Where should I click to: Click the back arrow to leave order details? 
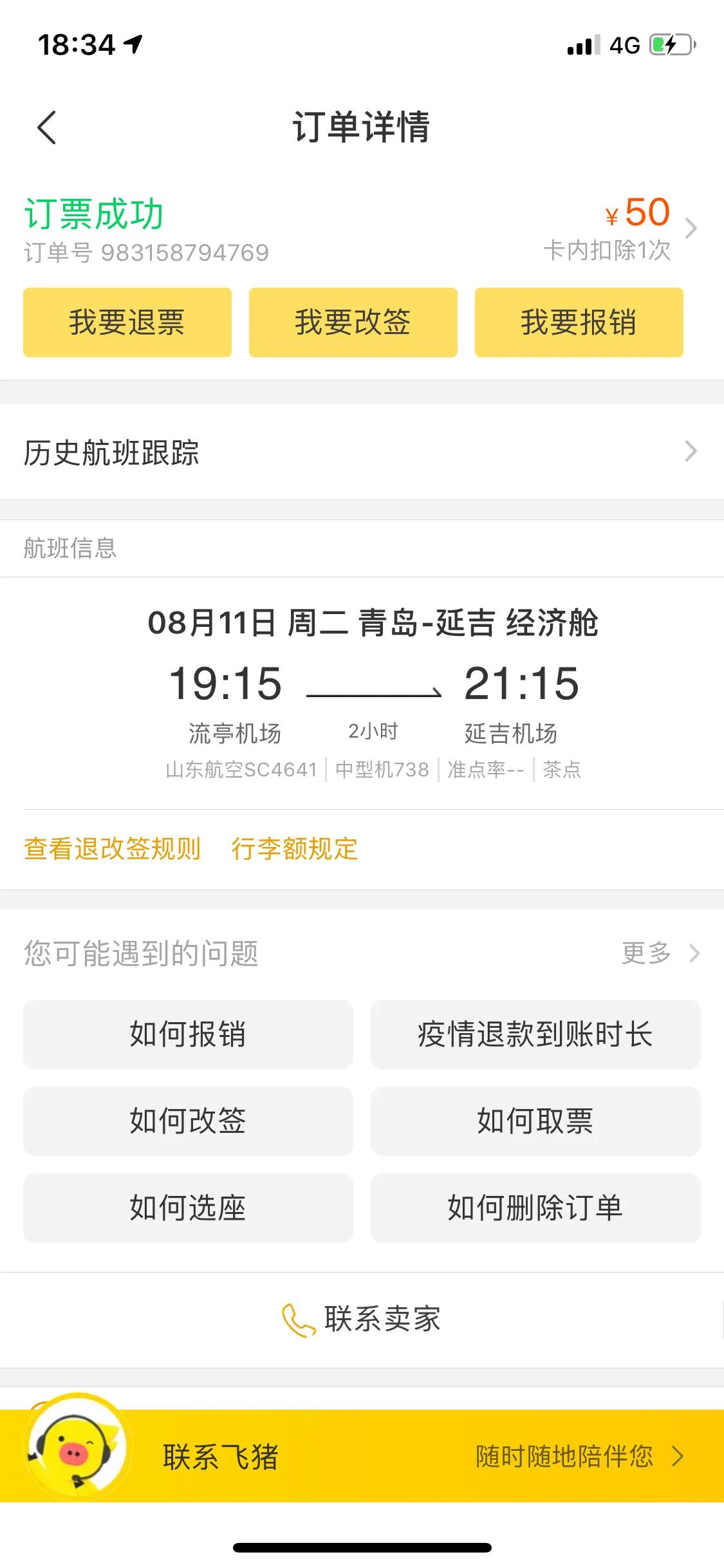[x=47, y=128]
